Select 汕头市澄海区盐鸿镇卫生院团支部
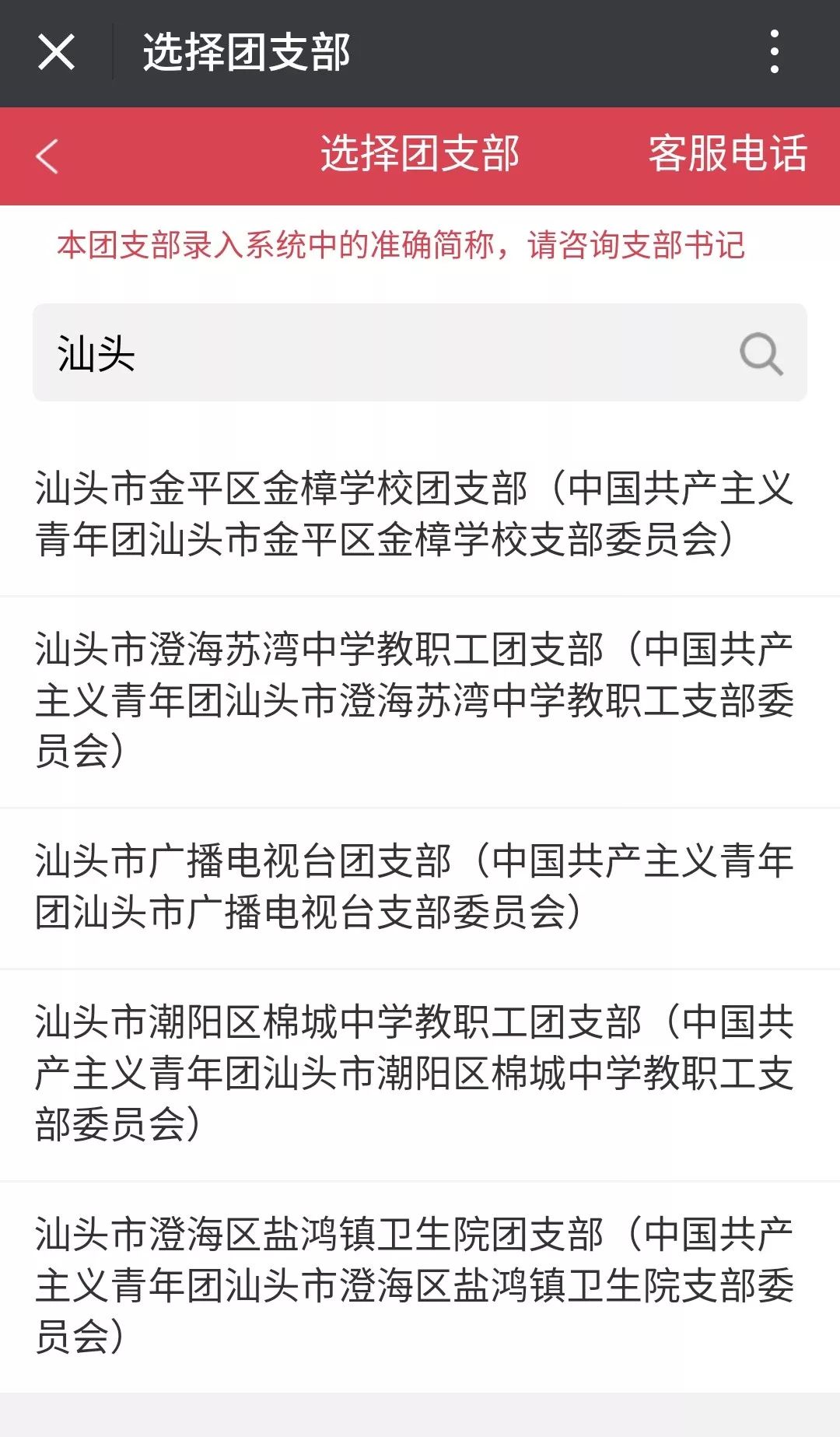The image size is (840, 1437). coord(420,1287)
